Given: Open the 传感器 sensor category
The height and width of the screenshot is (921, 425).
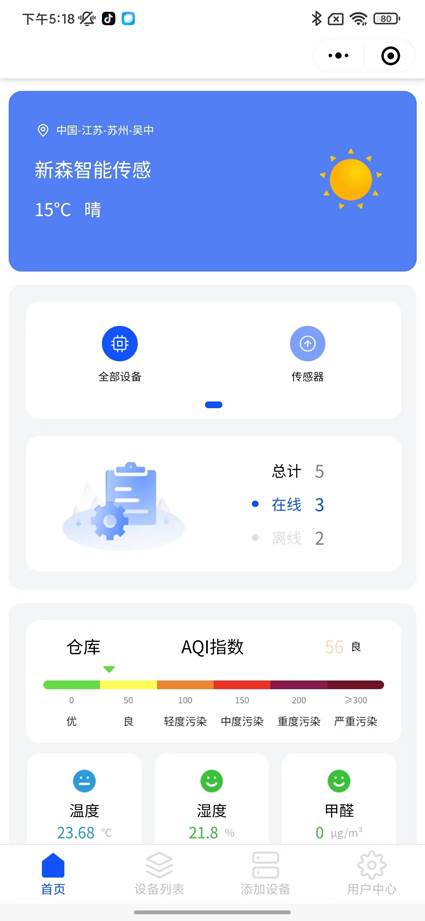Looking at the screenshot, I should pyautogui.click(x=308, y=354).
